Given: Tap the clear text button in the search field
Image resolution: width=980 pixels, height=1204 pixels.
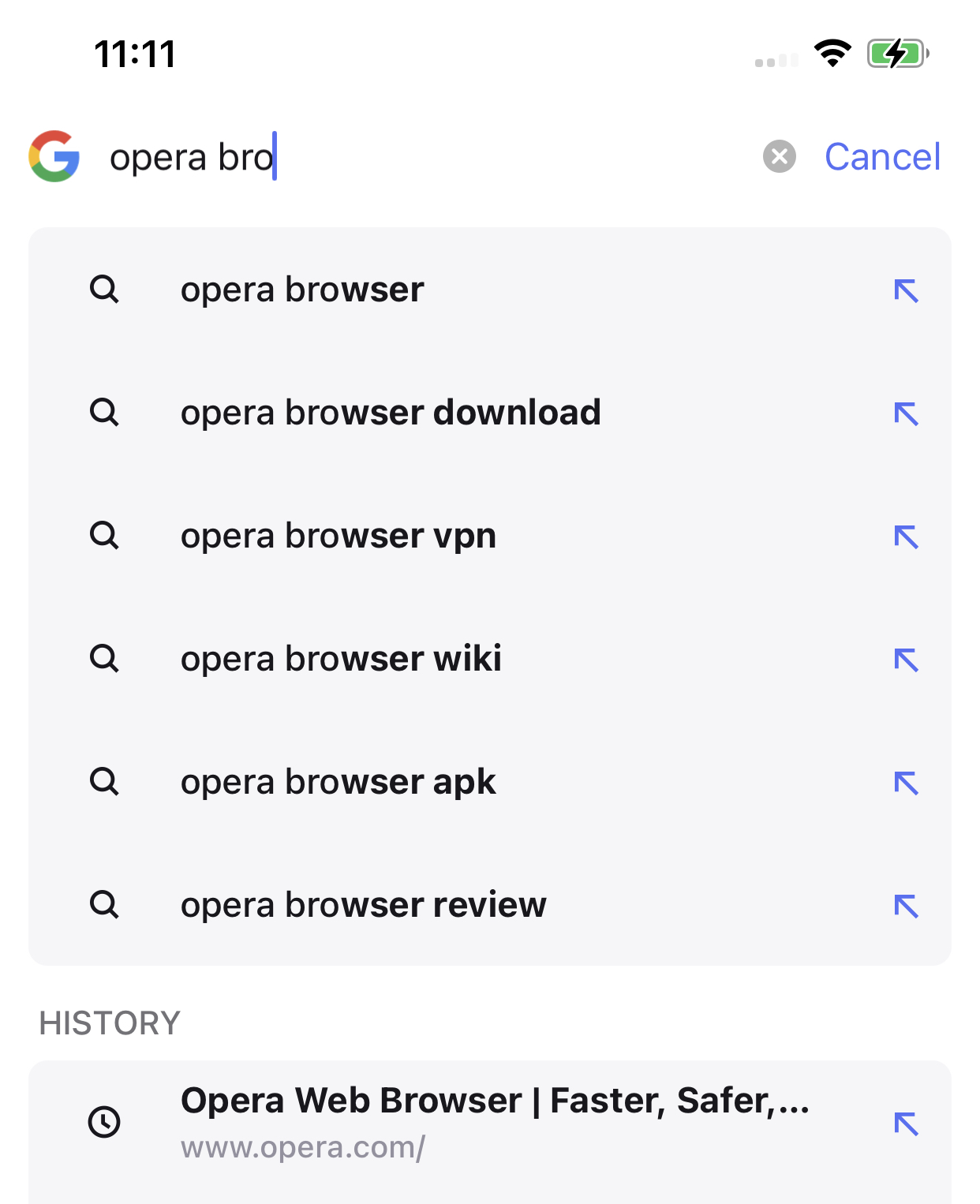Looking at the screenshot, I should tap(780, 155).
